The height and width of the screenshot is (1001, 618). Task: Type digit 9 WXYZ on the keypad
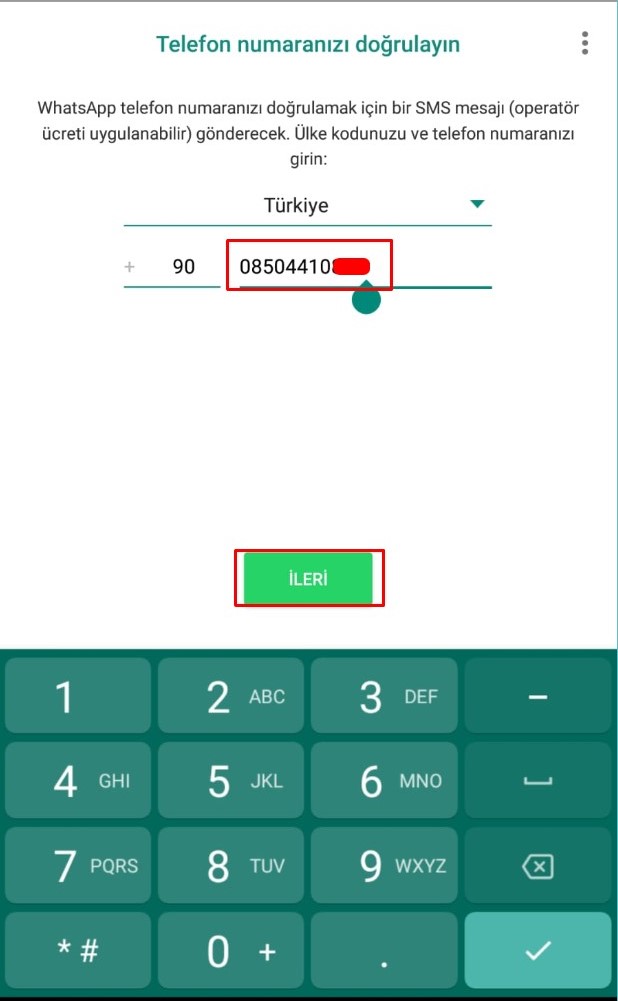[384, 865]
